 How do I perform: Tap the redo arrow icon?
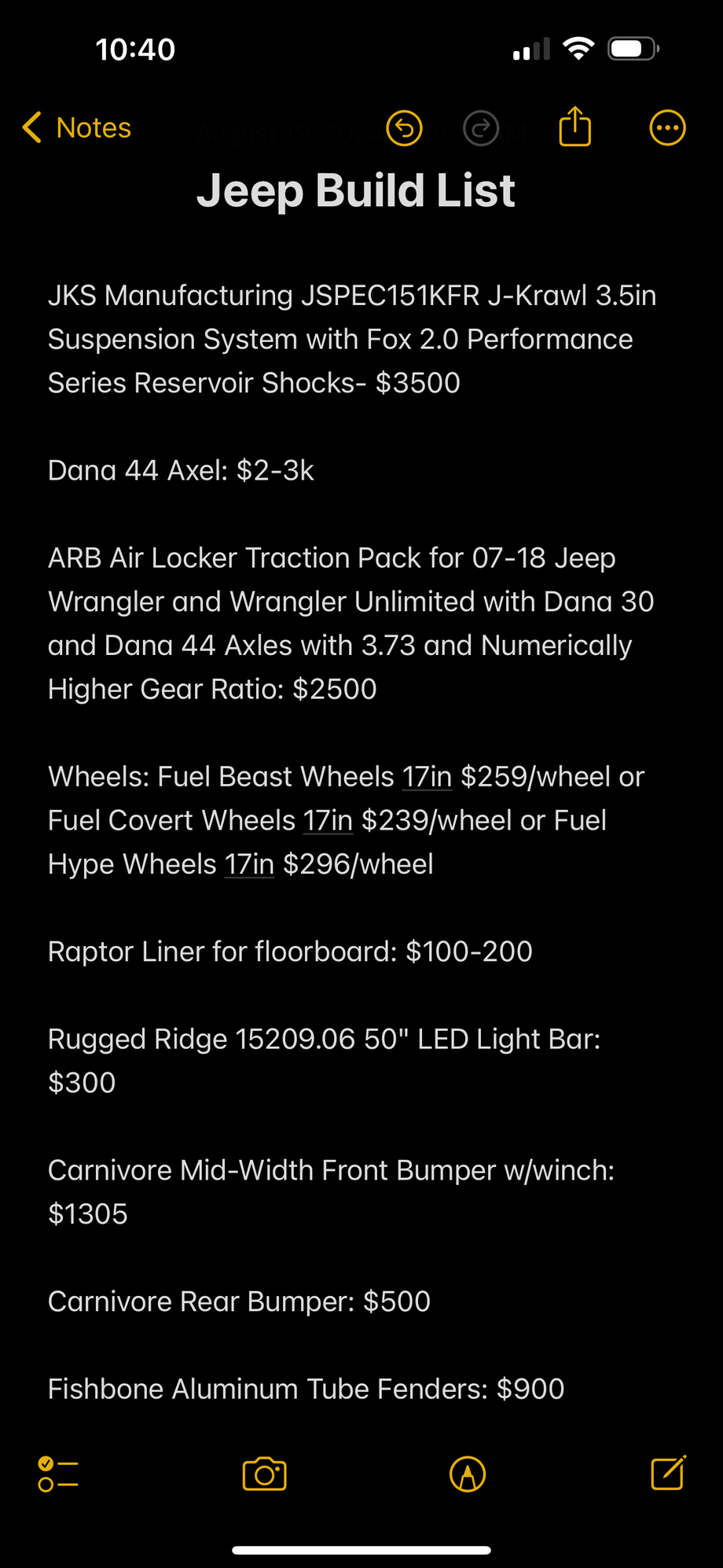pos(481,128)
